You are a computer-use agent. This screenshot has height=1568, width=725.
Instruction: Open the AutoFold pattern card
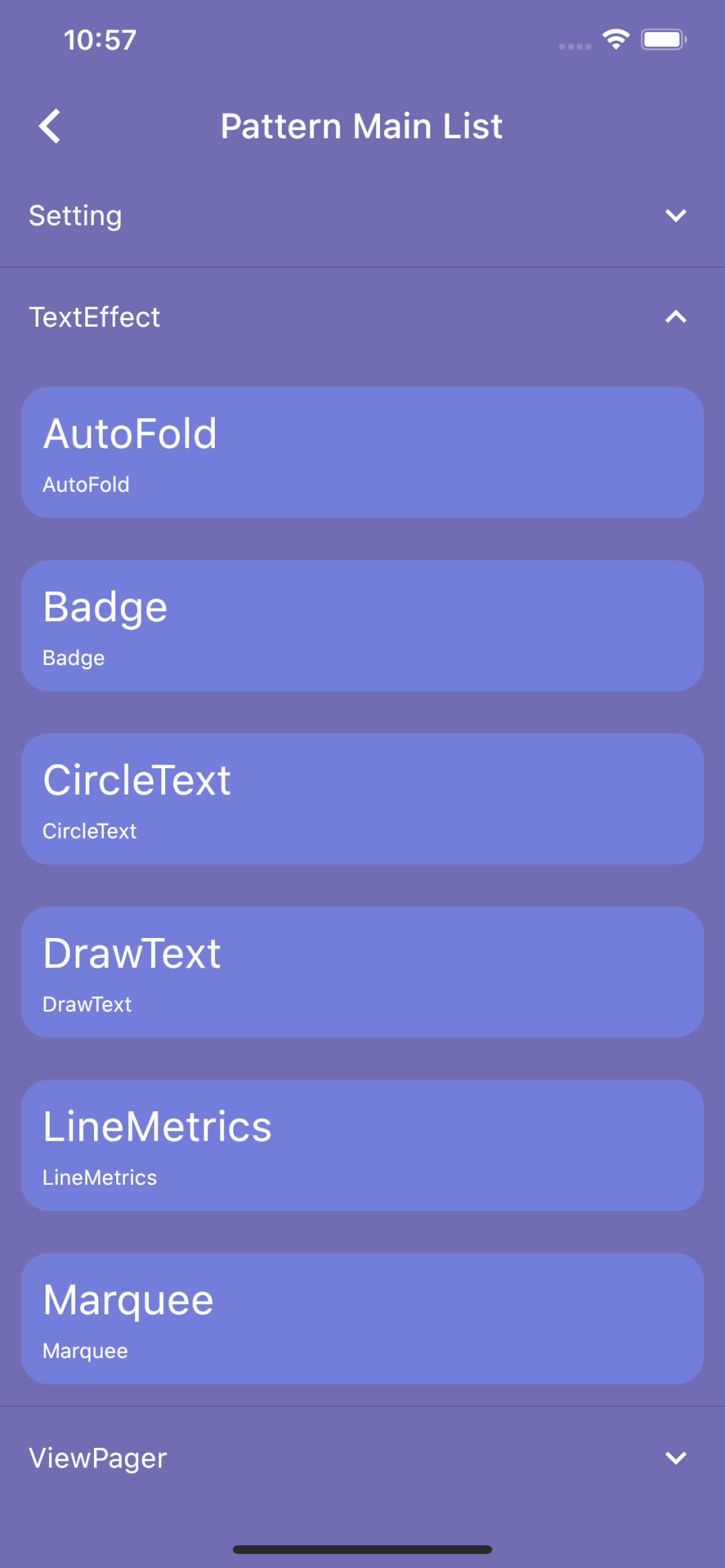tap(362, 452)
